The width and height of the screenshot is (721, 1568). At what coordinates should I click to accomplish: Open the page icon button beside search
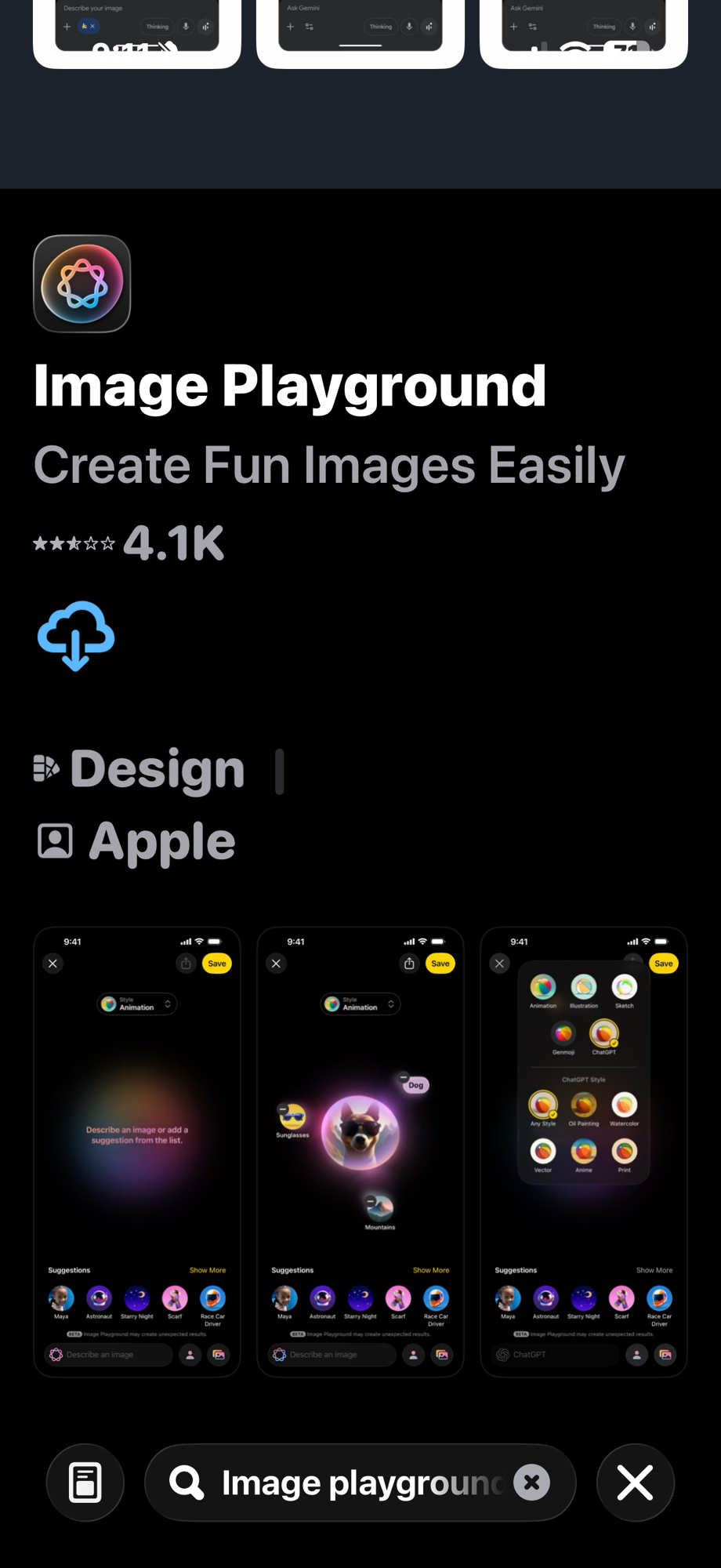pyautogui.click(x=85, y=1483)
